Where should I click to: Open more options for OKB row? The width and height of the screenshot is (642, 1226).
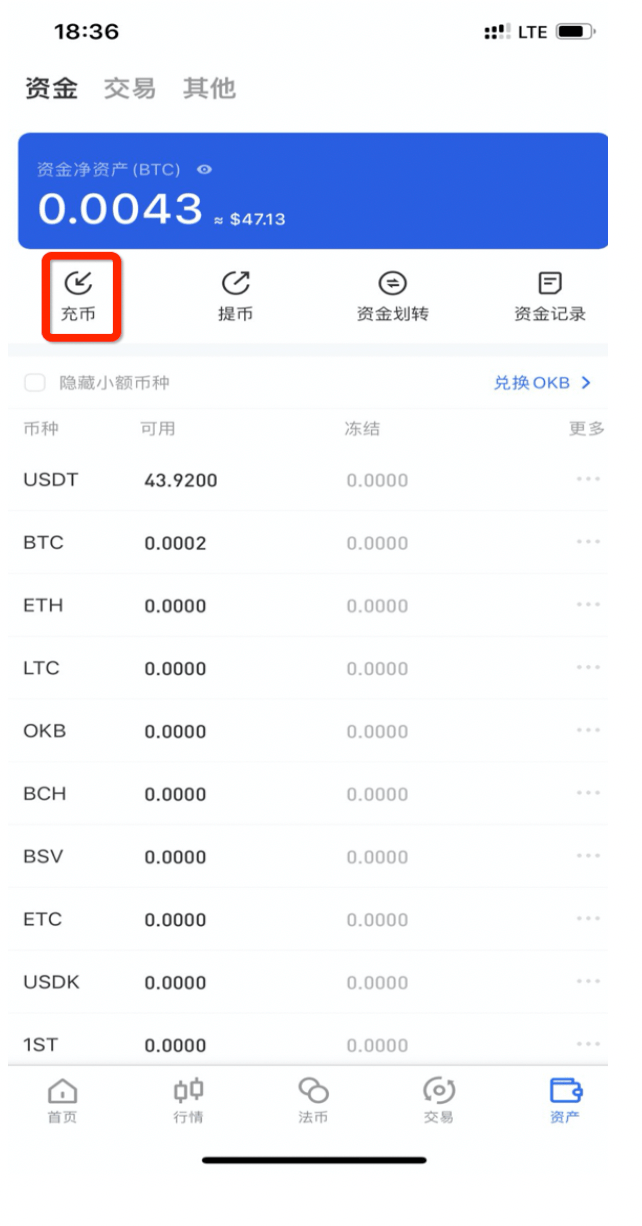[x=588, y=731]
